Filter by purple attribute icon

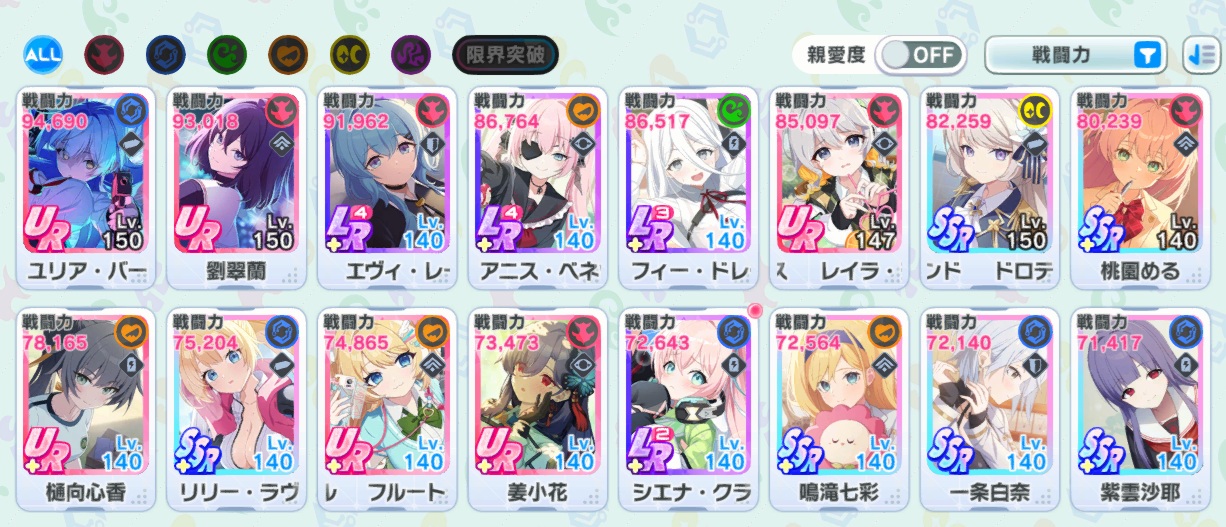tap(411, 53)
